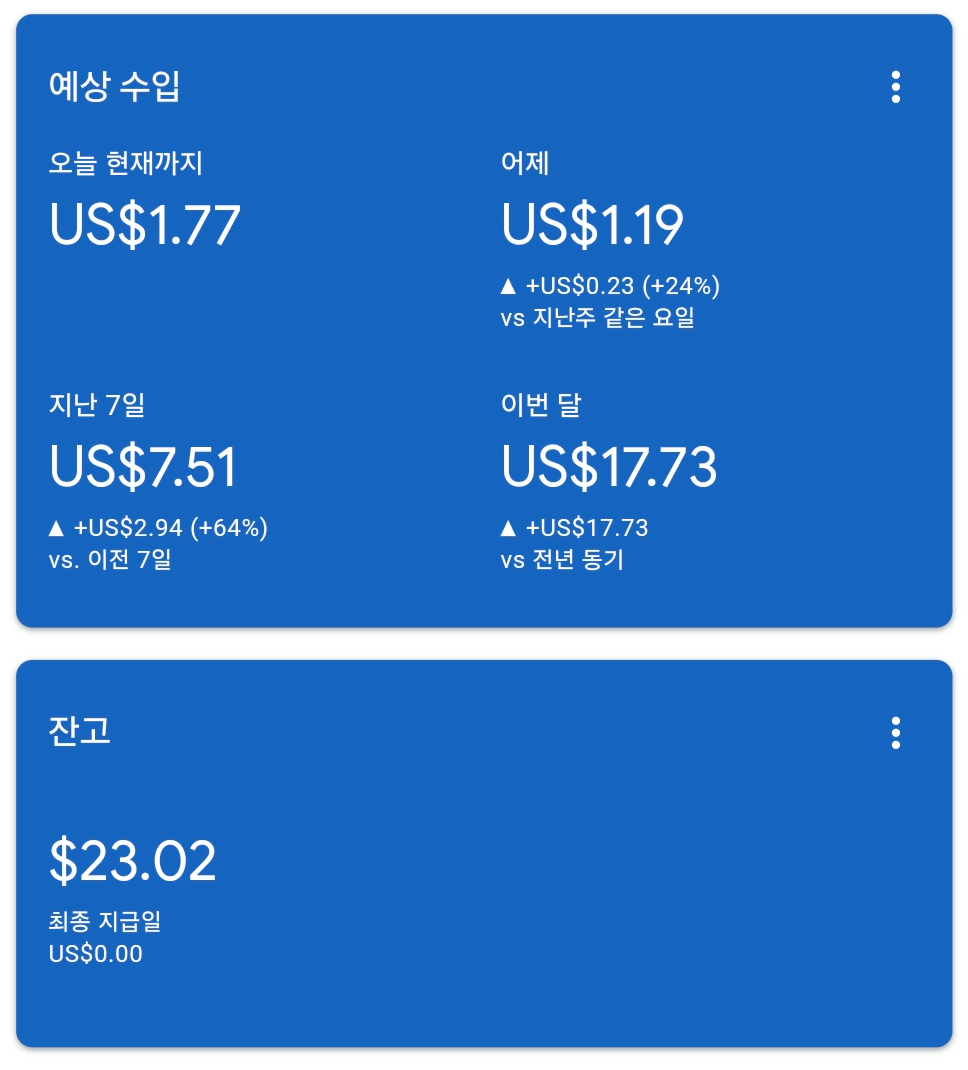This screenshot has height=1070, width=968.
Task: Open overflow menu on 잔고 card
Action: pos(895,733)
